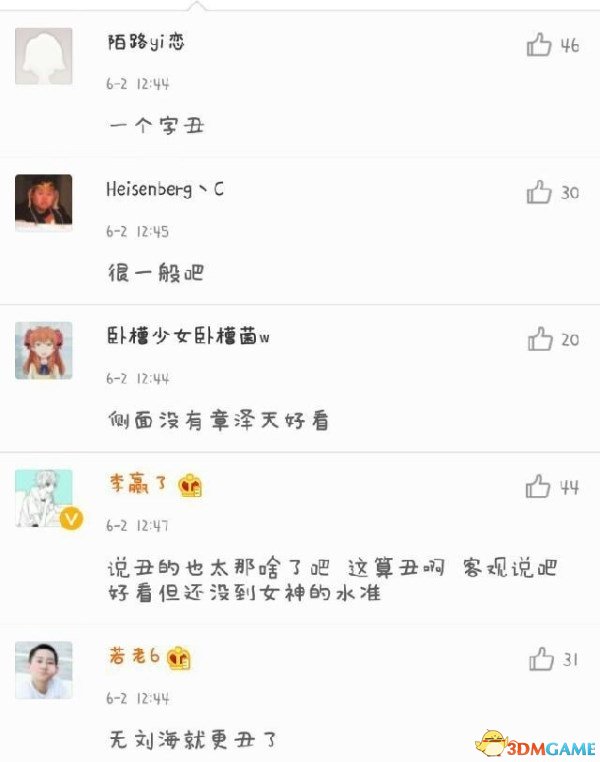View Heisenberg丶C's profile picture
This screenshot has height=762, width=600.
[x=44, y=203]
